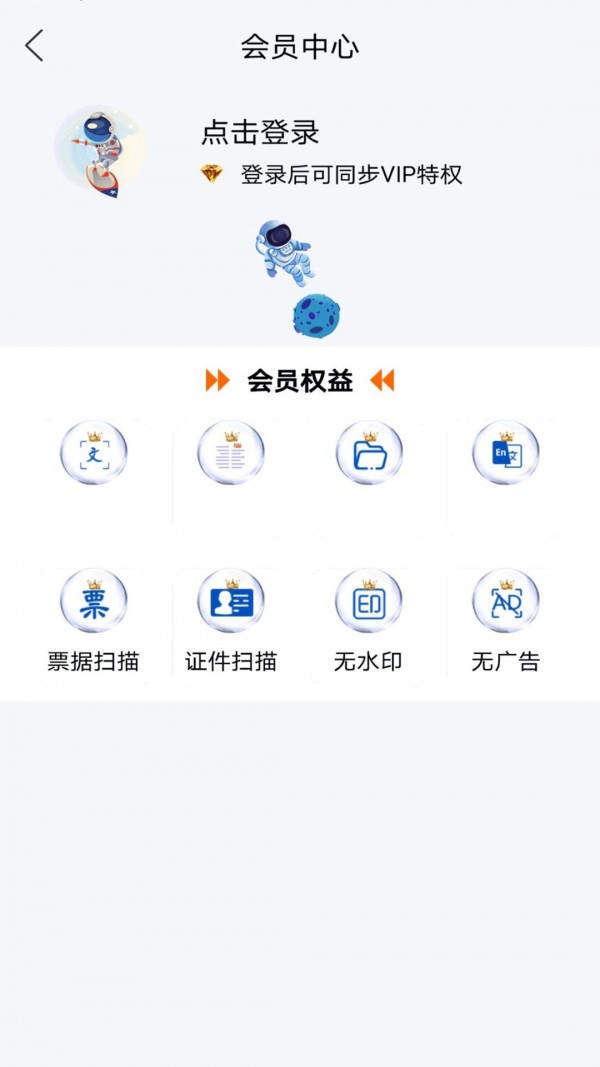
Task: Open the astronaut profile avatar
Action: coord(100,150)
